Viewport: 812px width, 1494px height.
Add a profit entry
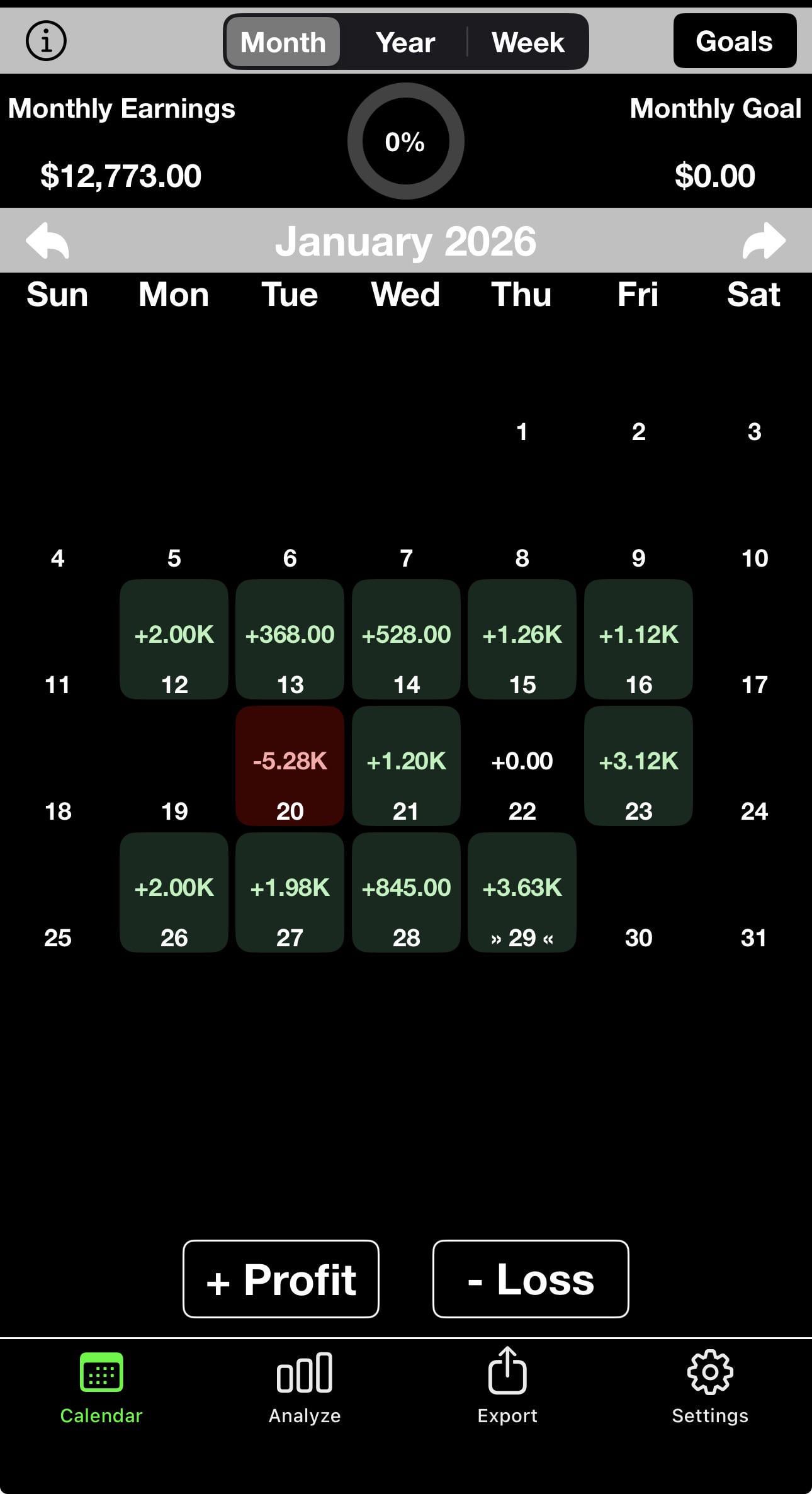[281, 1279]
